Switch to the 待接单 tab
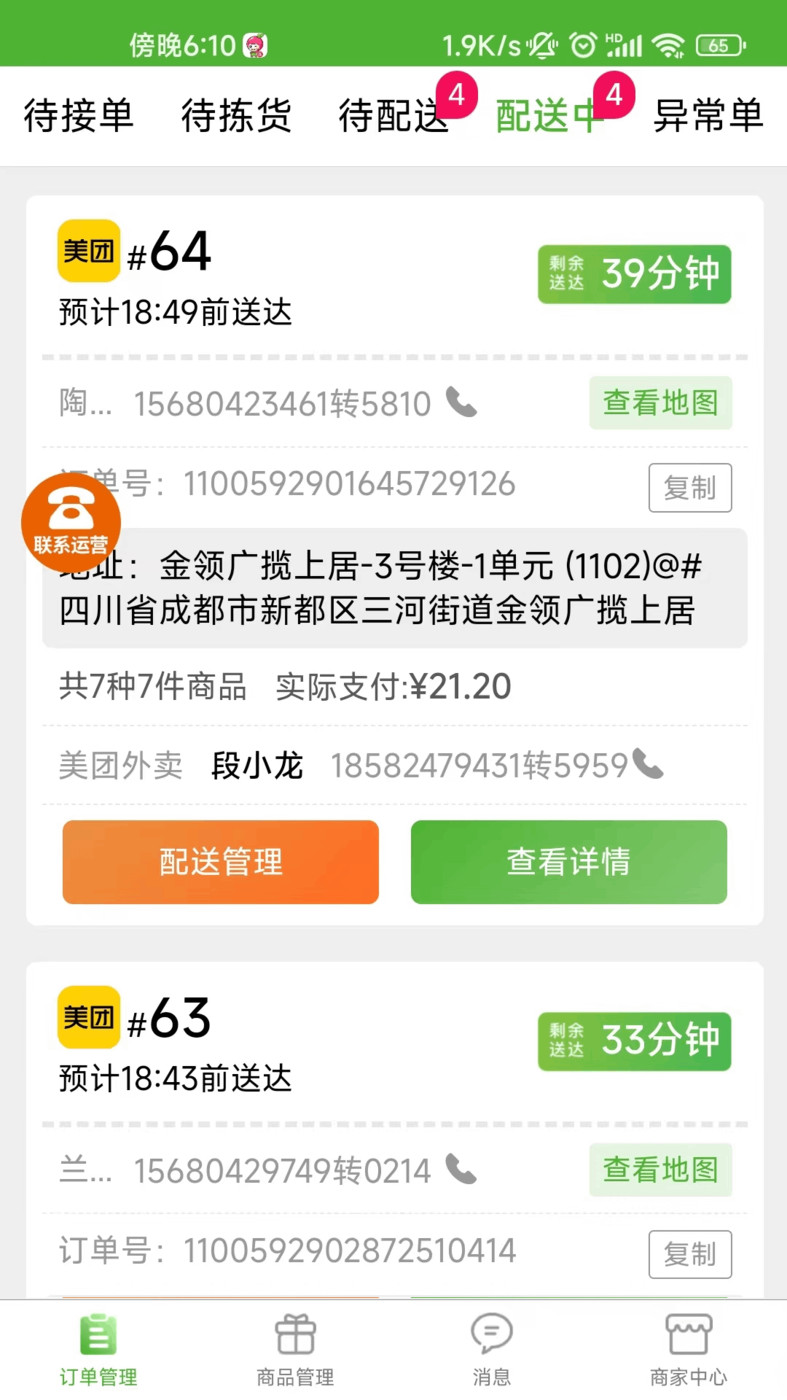787x1400 pixels. coord(78,116)
